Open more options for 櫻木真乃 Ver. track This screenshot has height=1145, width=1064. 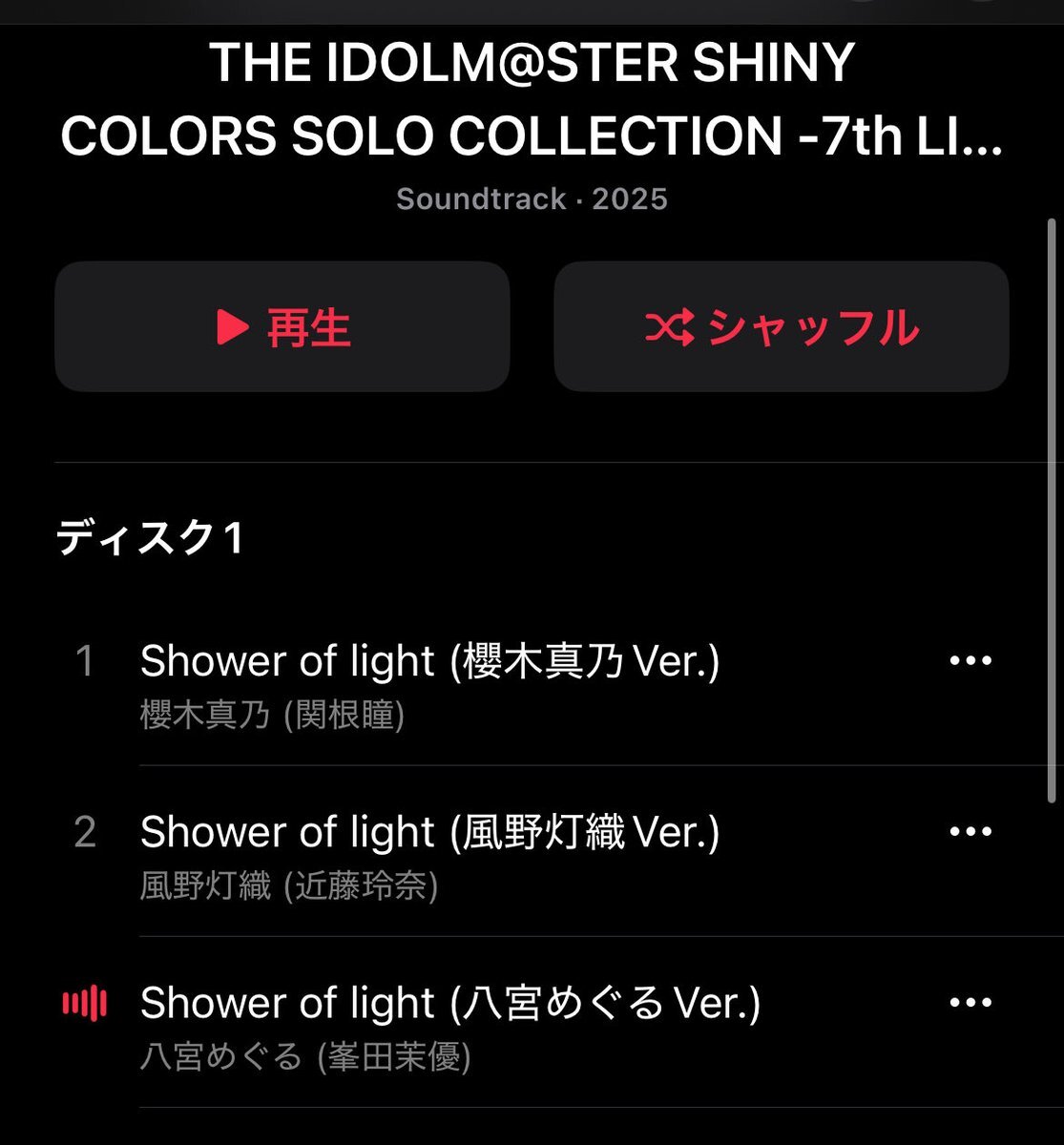click(970, 660)
